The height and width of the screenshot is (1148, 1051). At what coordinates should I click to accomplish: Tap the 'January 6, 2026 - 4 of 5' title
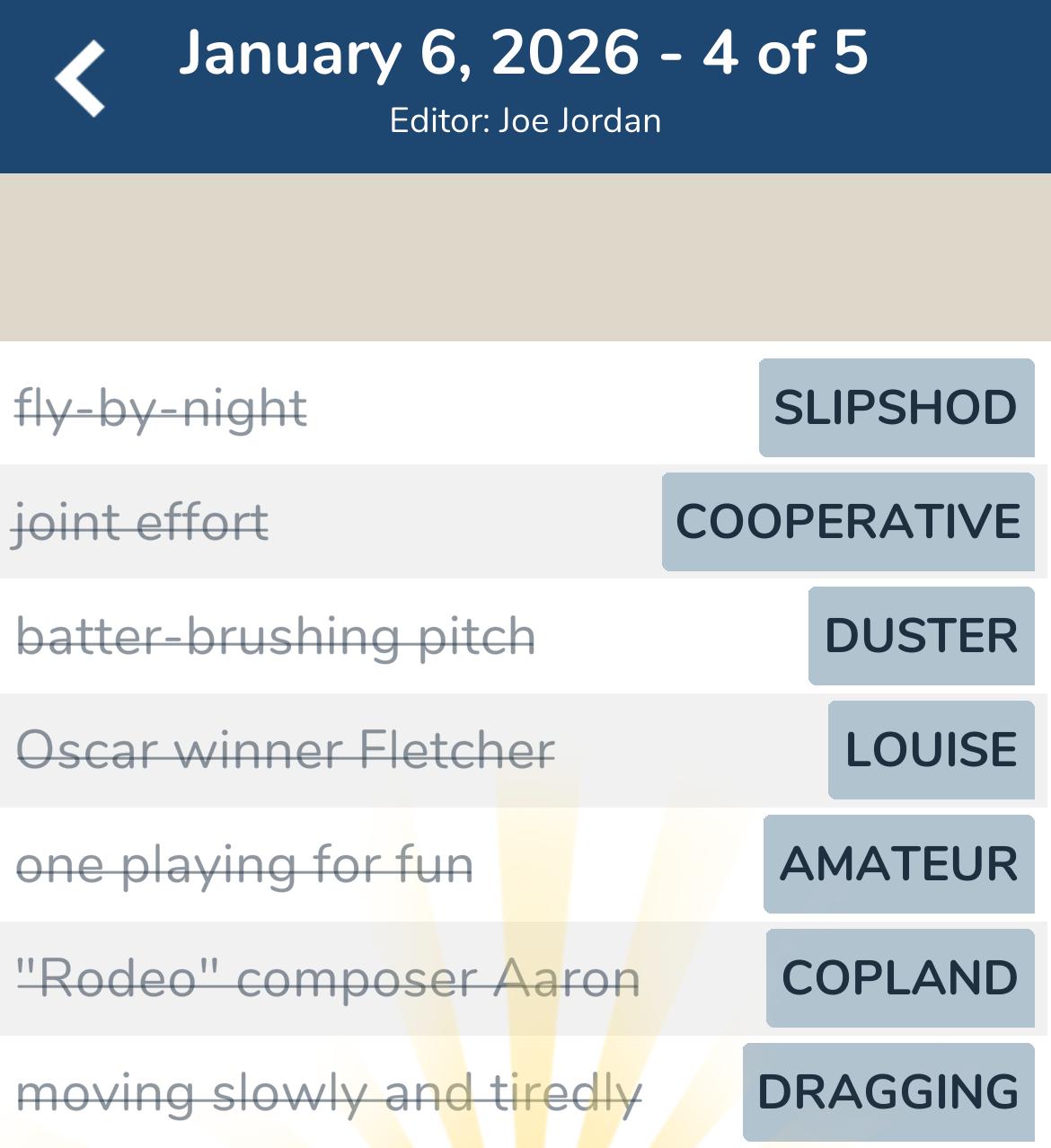[x=525, y=56]
